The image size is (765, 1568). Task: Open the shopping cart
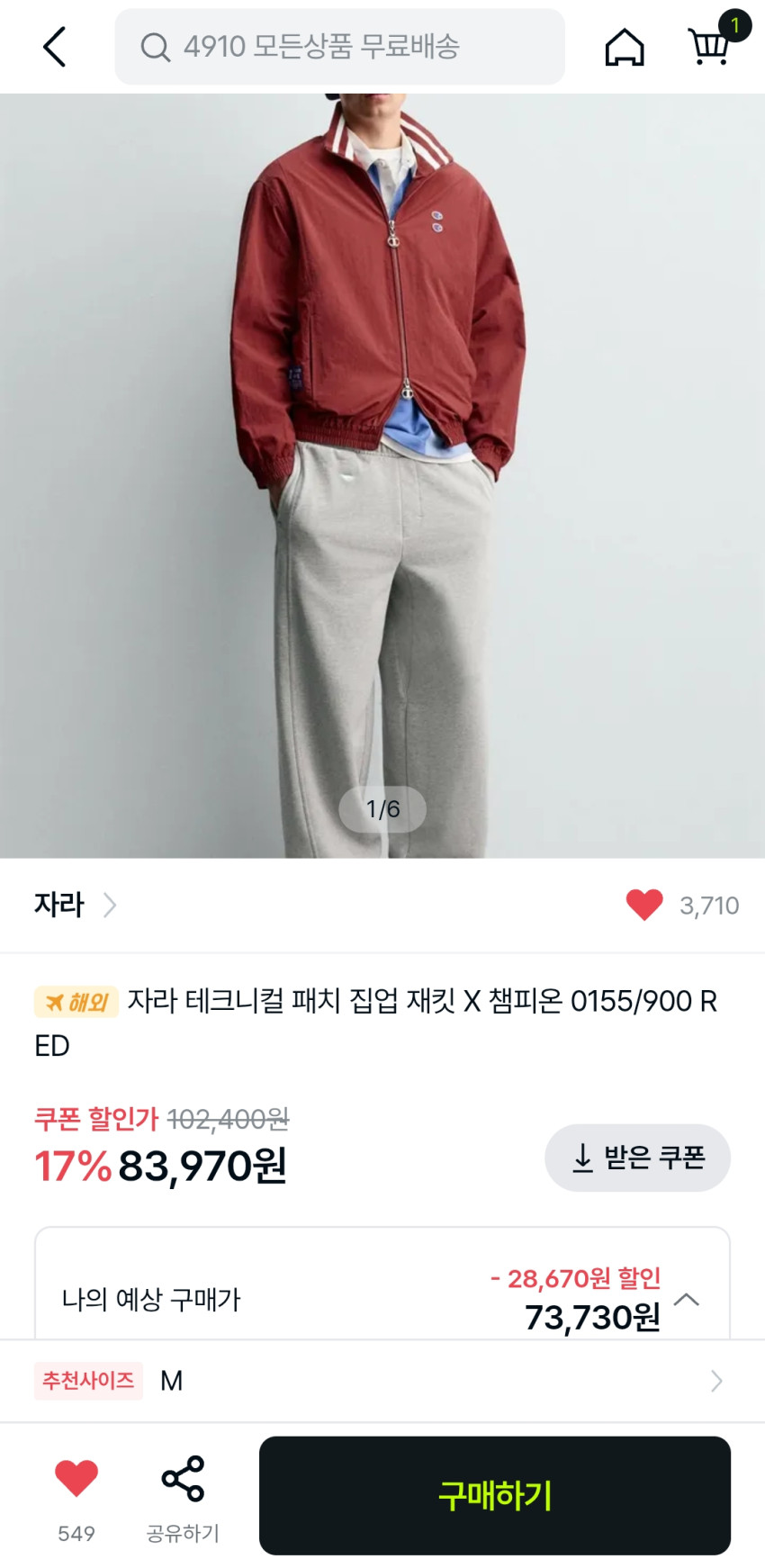[x=710, y=45]
